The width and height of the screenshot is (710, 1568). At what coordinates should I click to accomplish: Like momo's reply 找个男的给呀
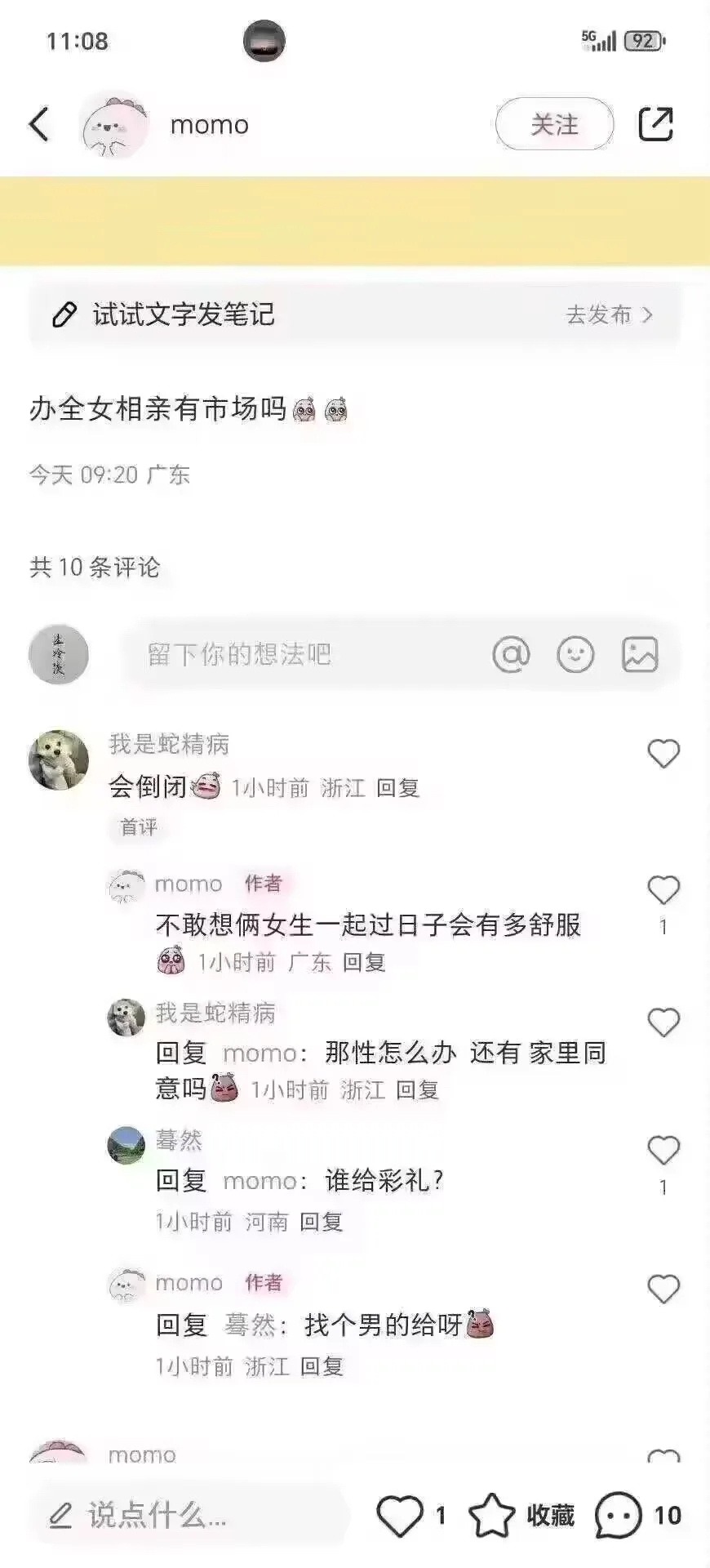pos(663,1289)
